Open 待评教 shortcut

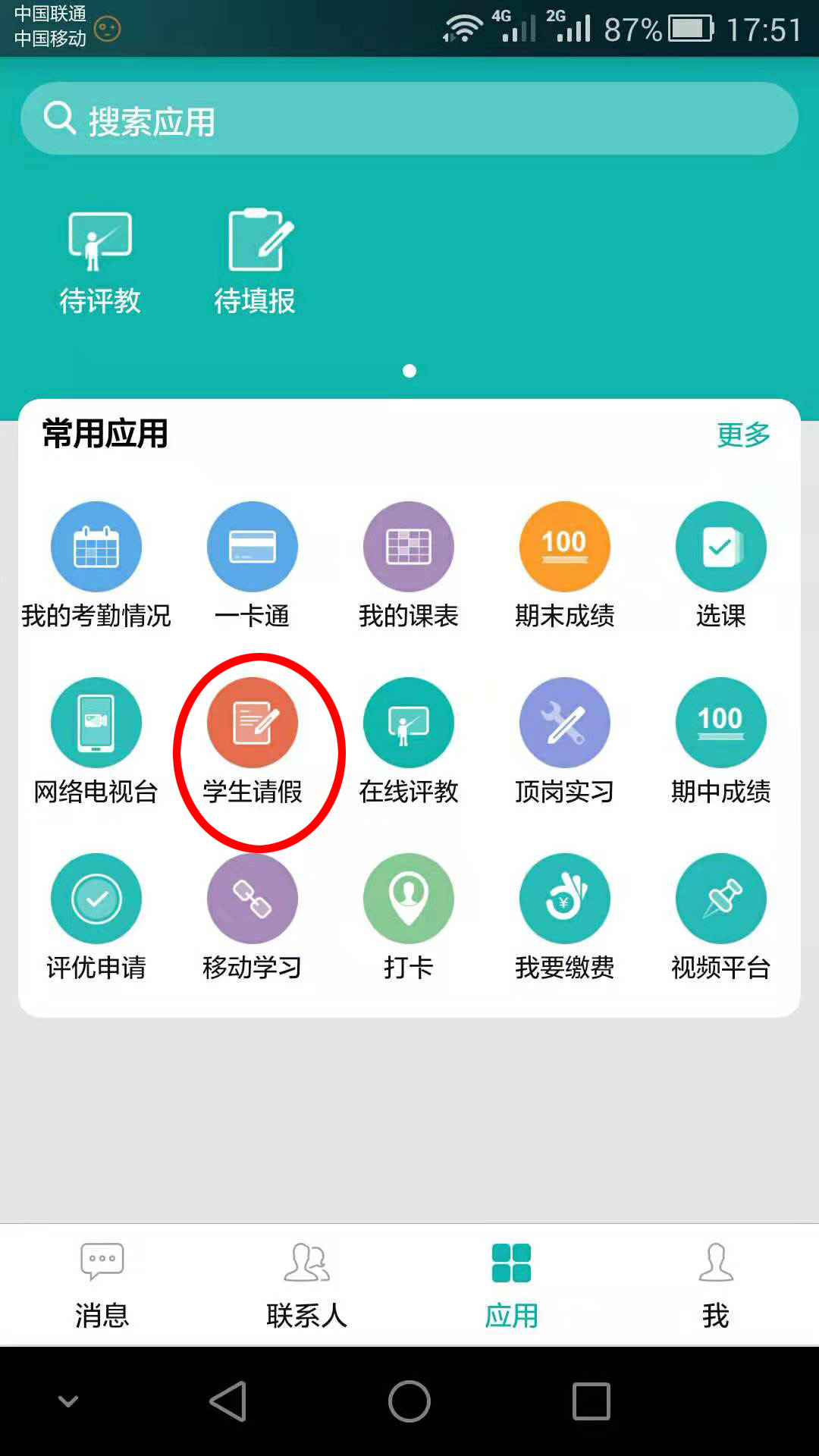[x=100, y=262]
